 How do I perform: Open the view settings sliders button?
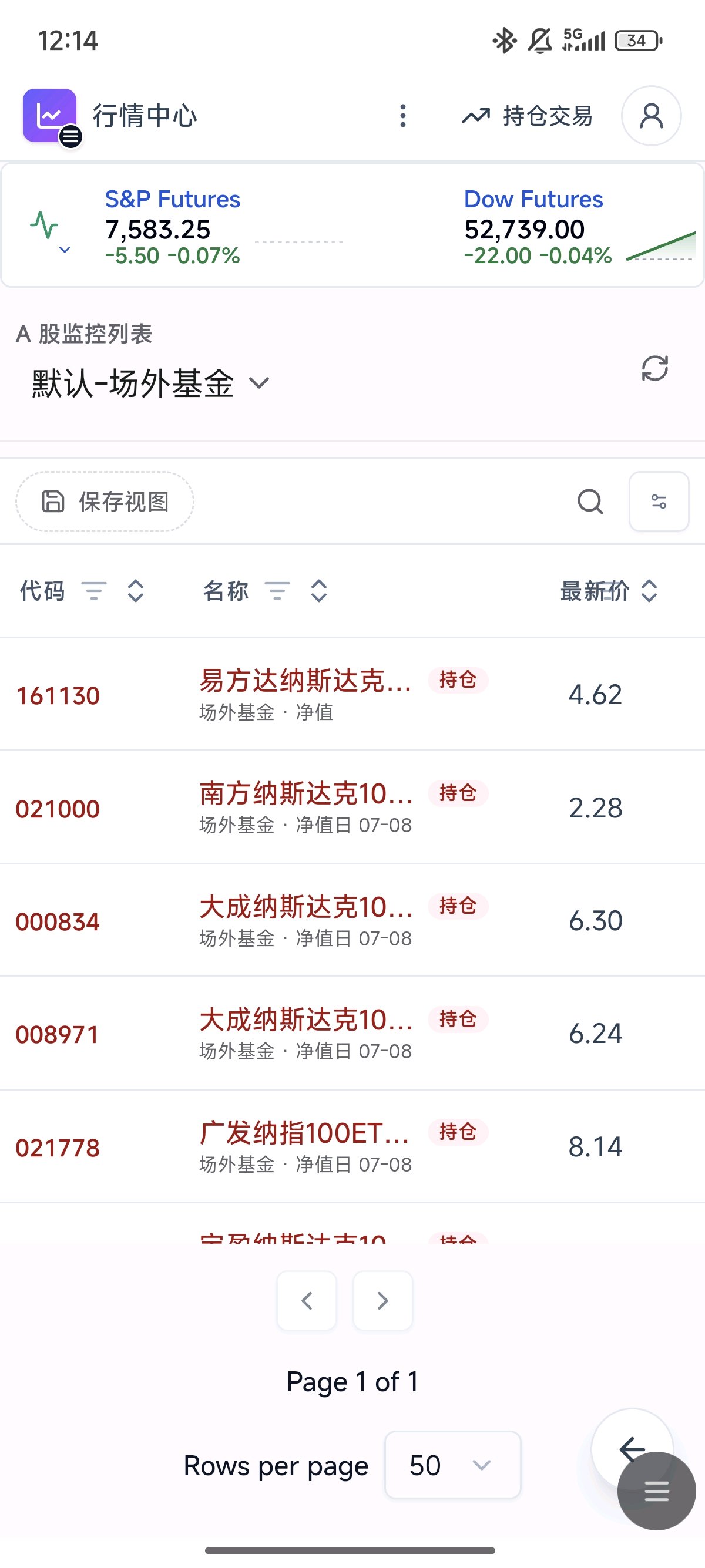pyautogui.click(x=659, y=502)
